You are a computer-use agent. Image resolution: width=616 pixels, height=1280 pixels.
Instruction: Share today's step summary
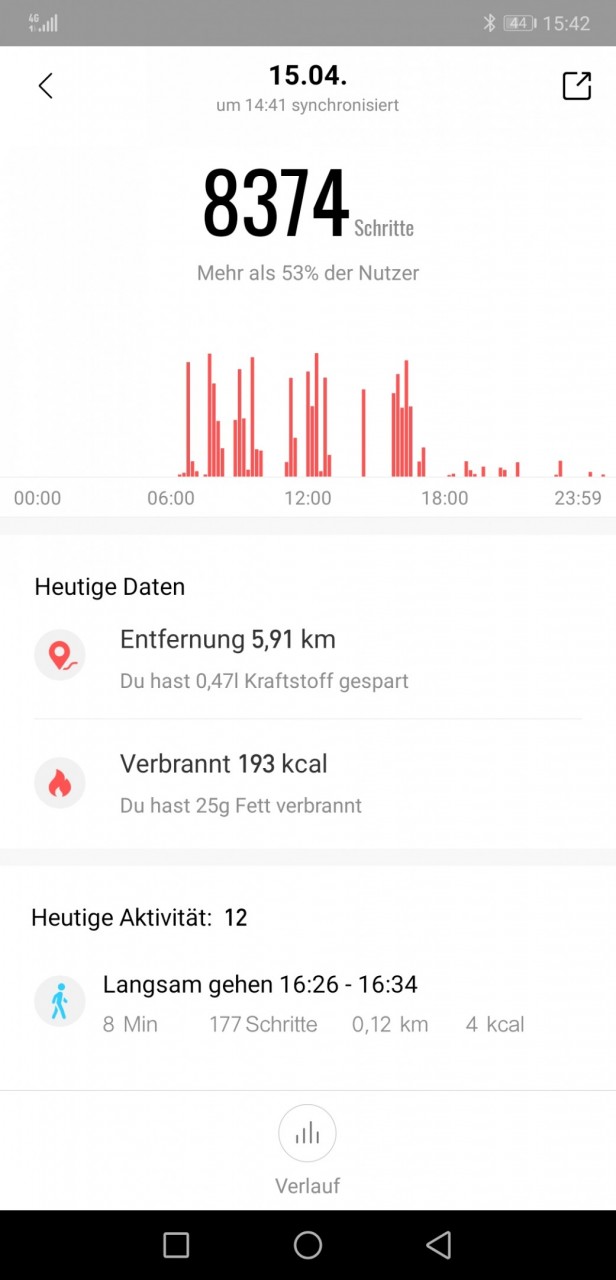[x=577, y=86]
